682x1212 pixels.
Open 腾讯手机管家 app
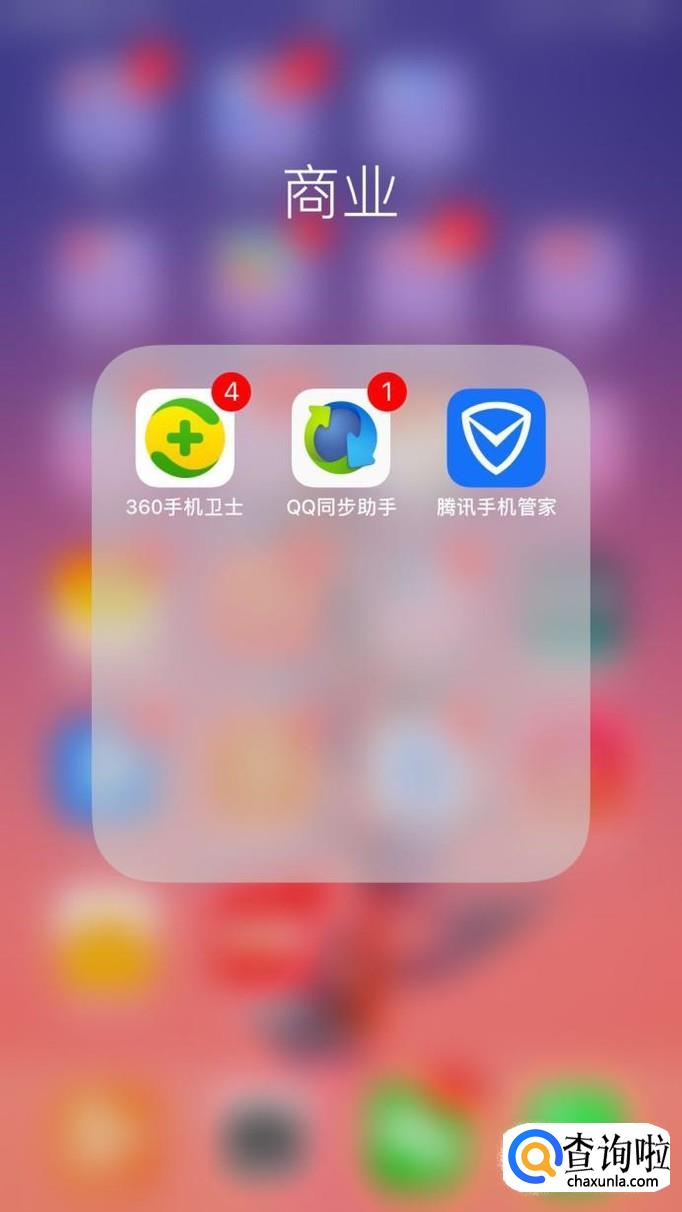tap(496, 438)
